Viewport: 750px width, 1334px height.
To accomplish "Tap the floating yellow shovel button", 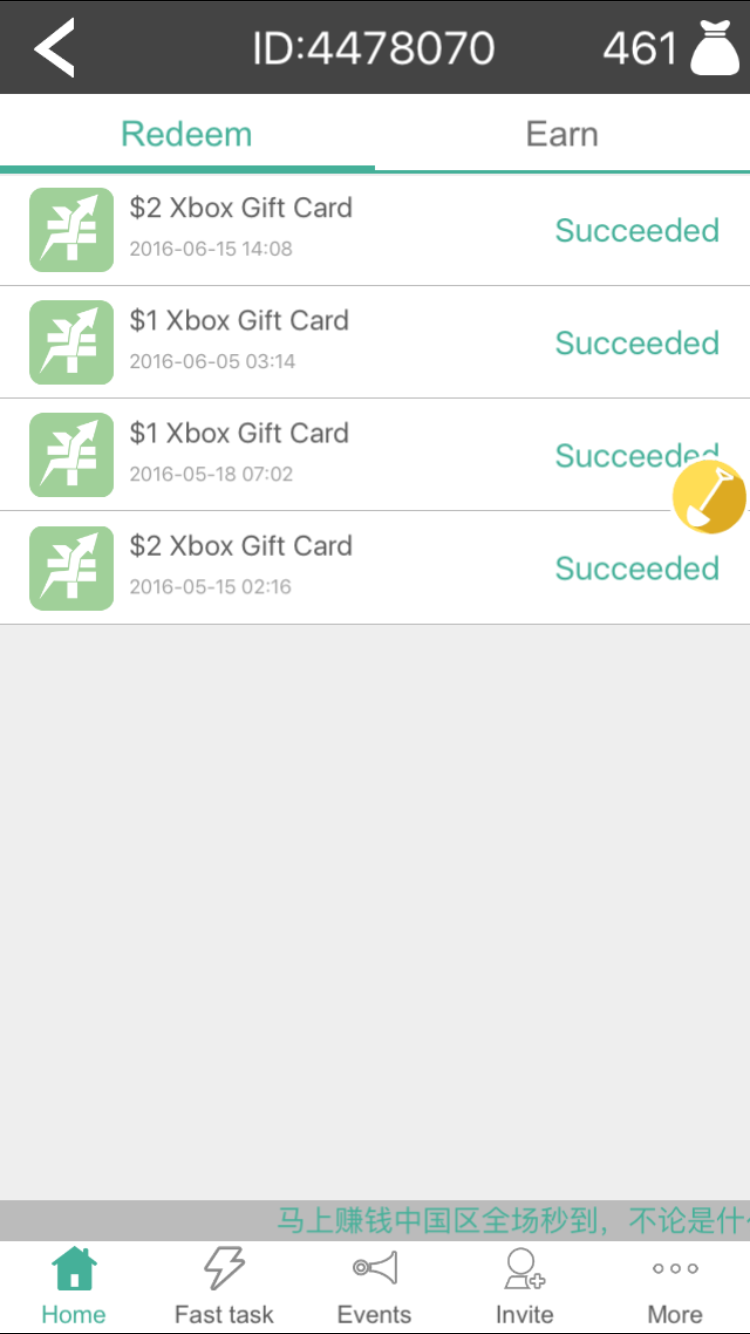I will 710,497.
